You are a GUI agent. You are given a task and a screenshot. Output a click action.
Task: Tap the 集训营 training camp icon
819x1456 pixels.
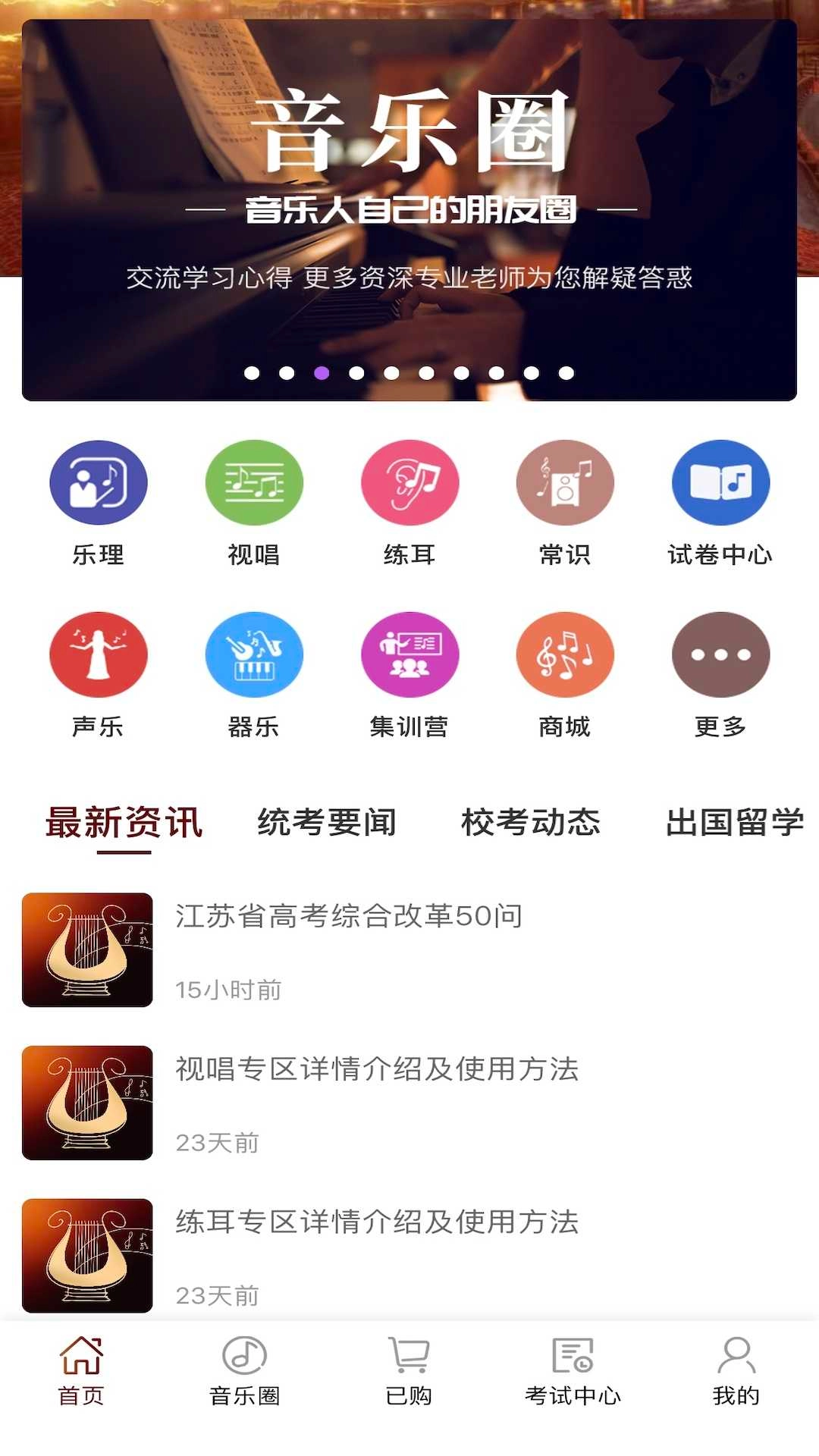[409, 654]
